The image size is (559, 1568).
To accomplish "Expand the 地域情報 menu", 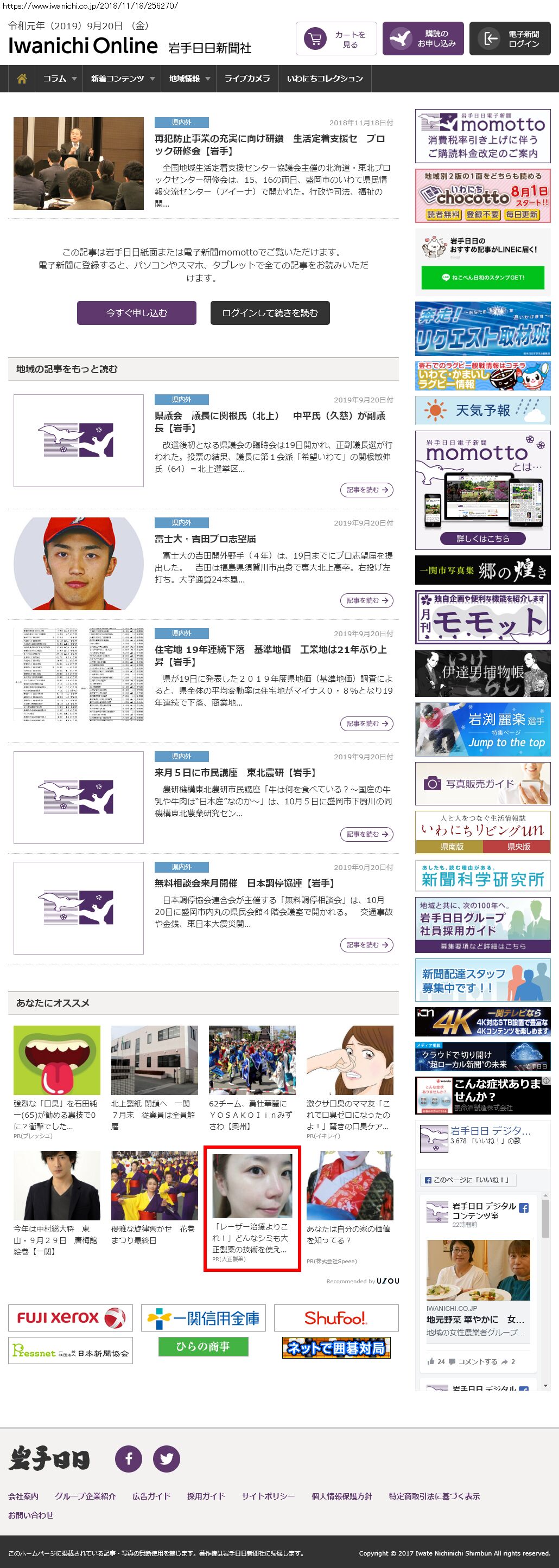I will point(189,79).
